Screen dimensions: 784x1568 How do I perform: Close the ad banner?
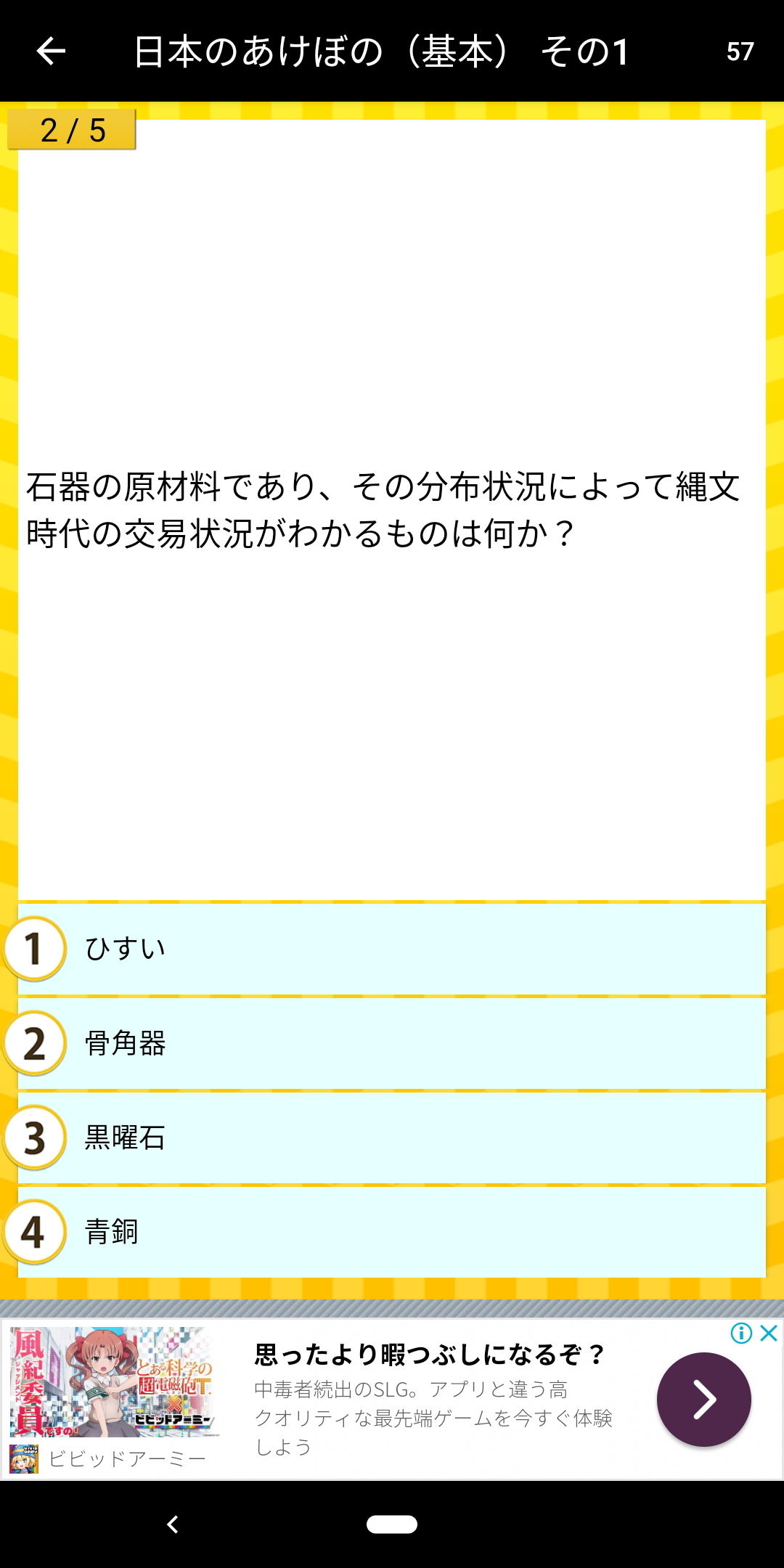tap(769, 1333)
